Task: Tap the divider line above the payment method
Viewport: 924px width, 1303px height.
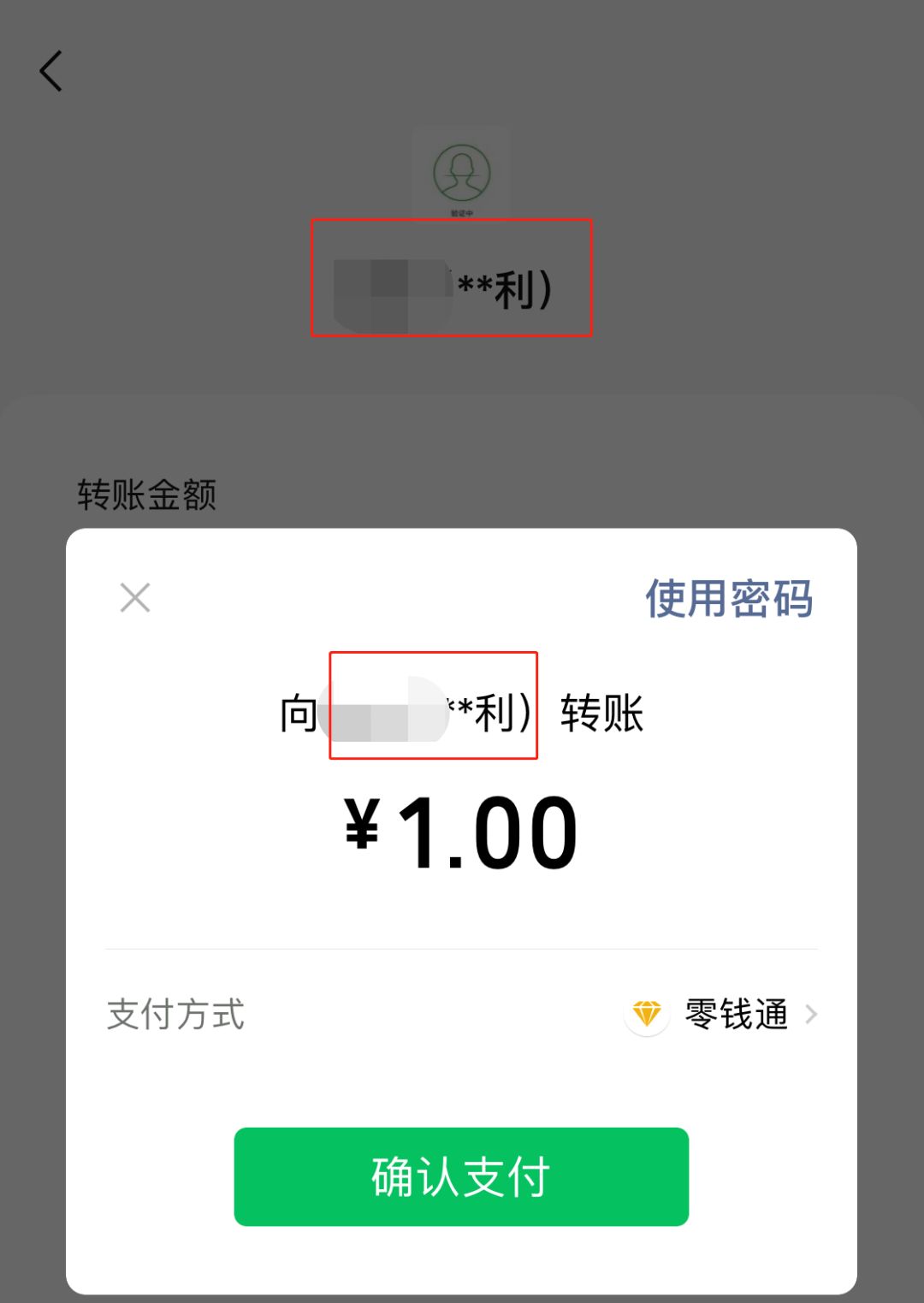Action: tap(461, 947)
